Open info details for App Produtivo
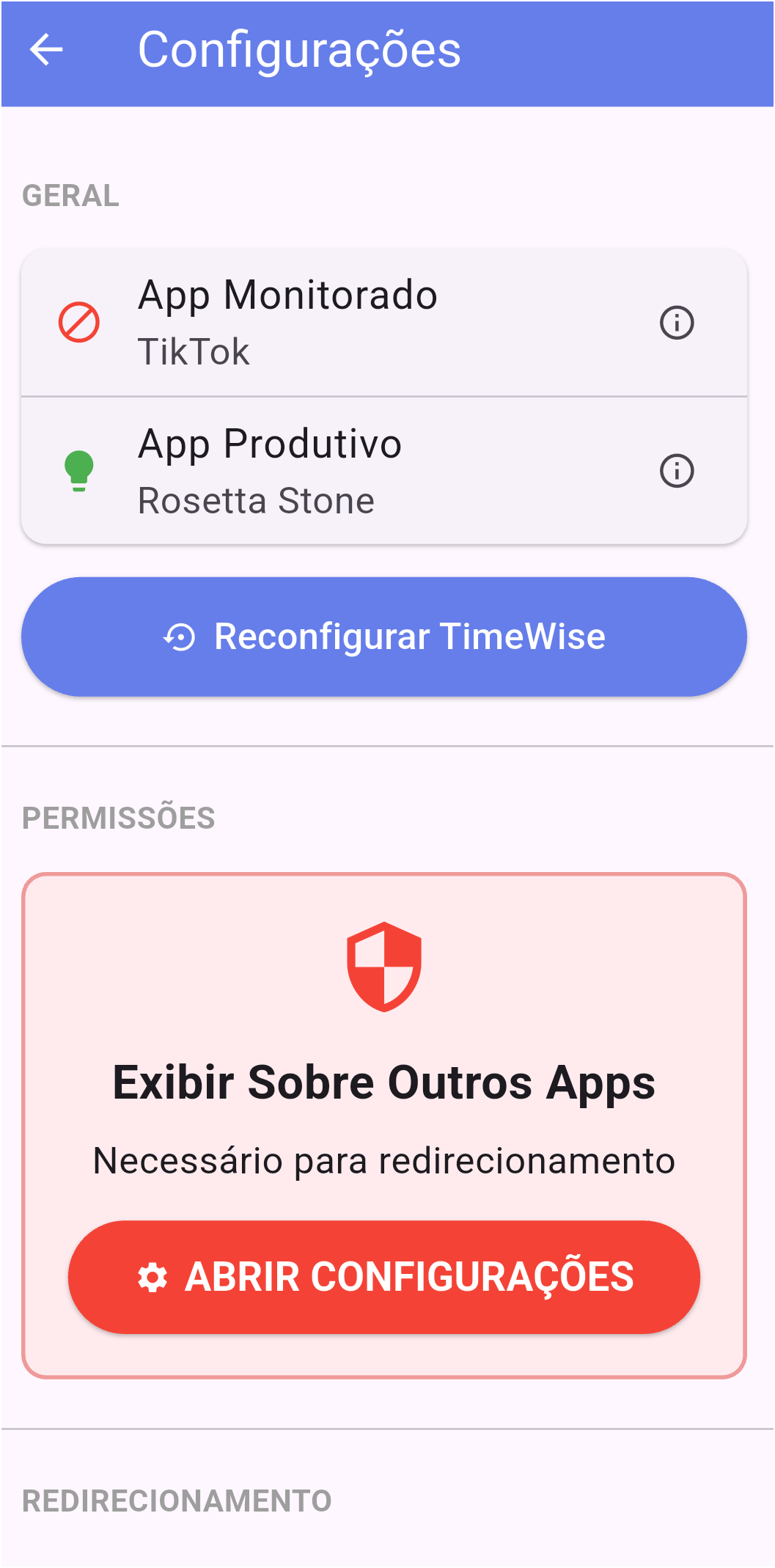Screen dimensions: 775x1568 click(675, 470)
